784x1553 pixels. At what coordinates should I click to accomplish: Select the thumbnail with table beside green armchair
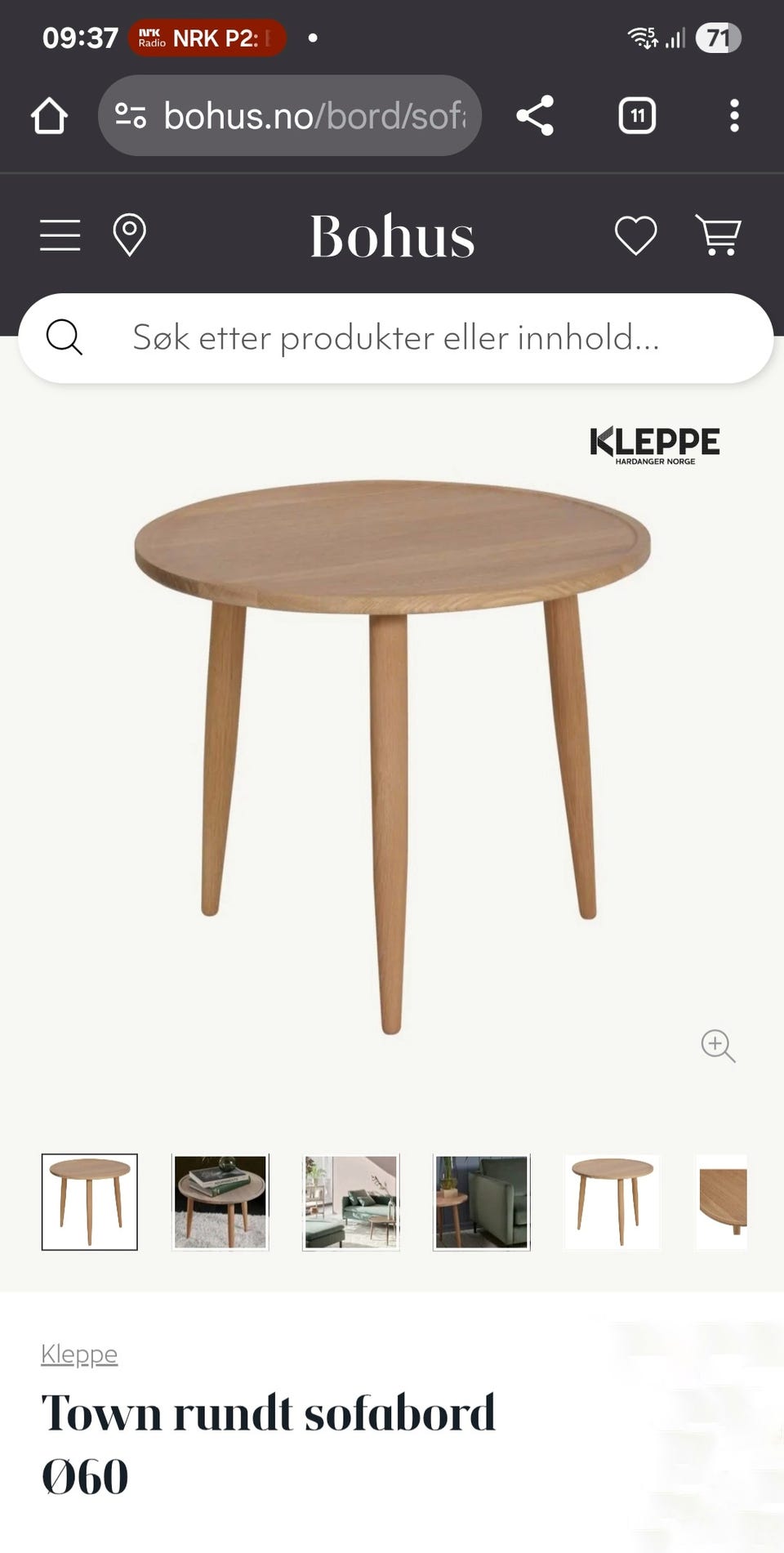click(x=482, y=1202)
